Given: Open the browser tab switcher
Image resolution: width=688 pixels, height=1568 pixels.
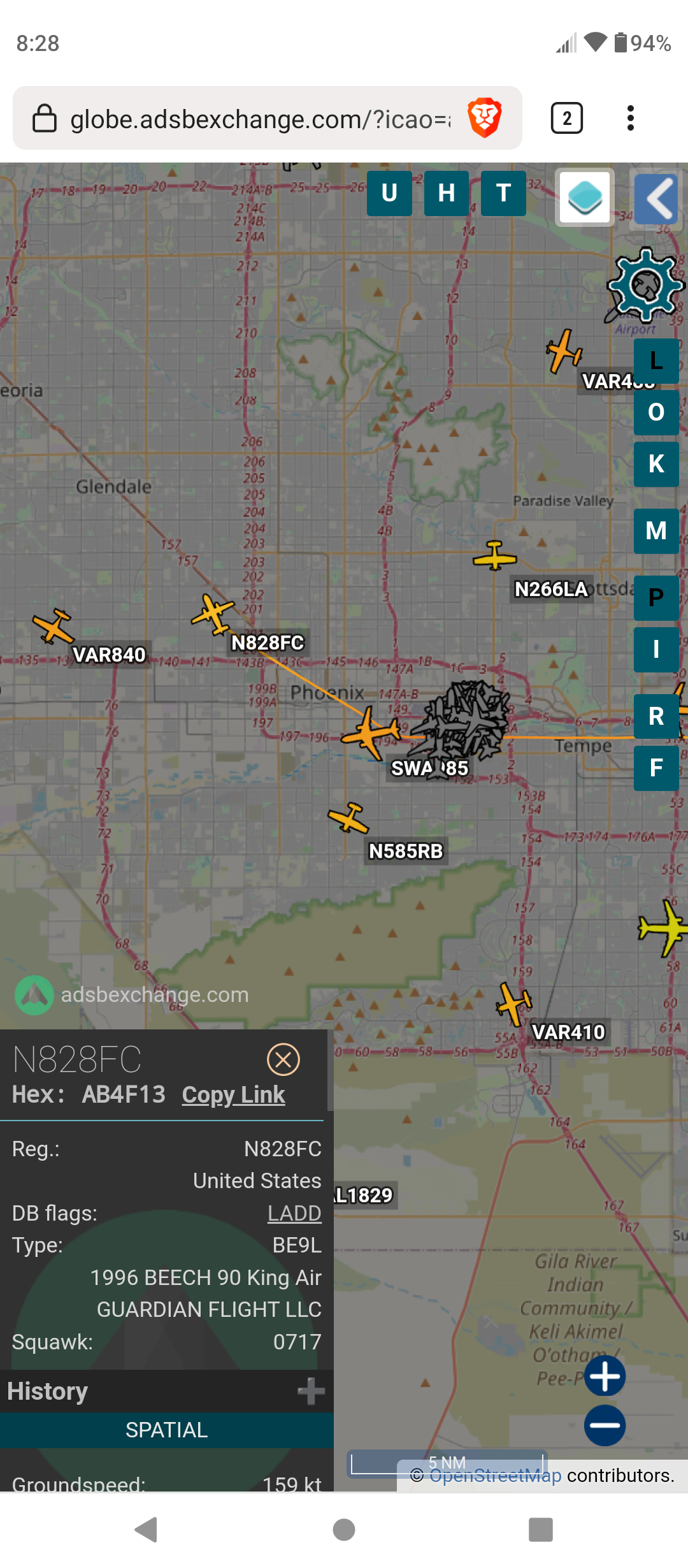Looking at the screenshot, I should coord(567,118).
